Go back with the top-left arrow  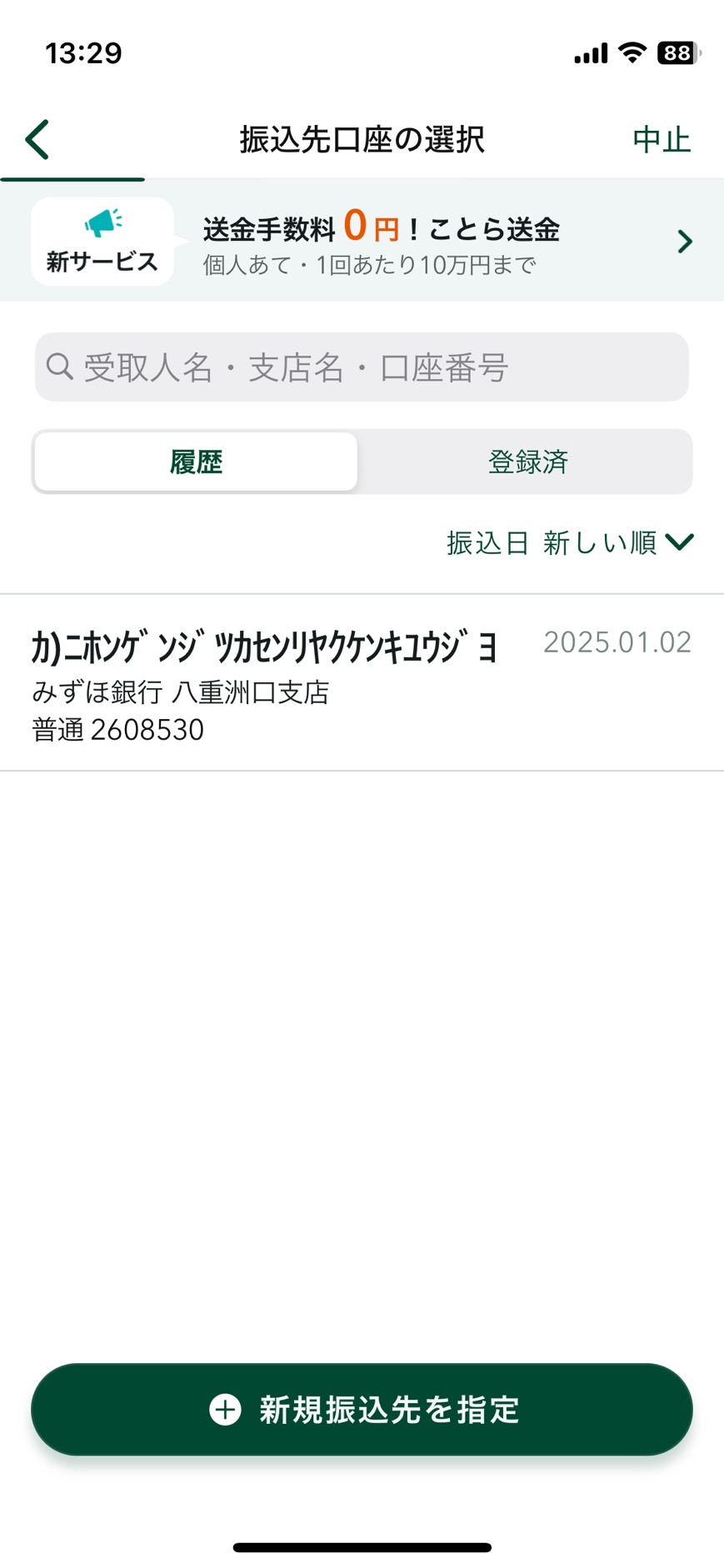(x=37, y=139)
